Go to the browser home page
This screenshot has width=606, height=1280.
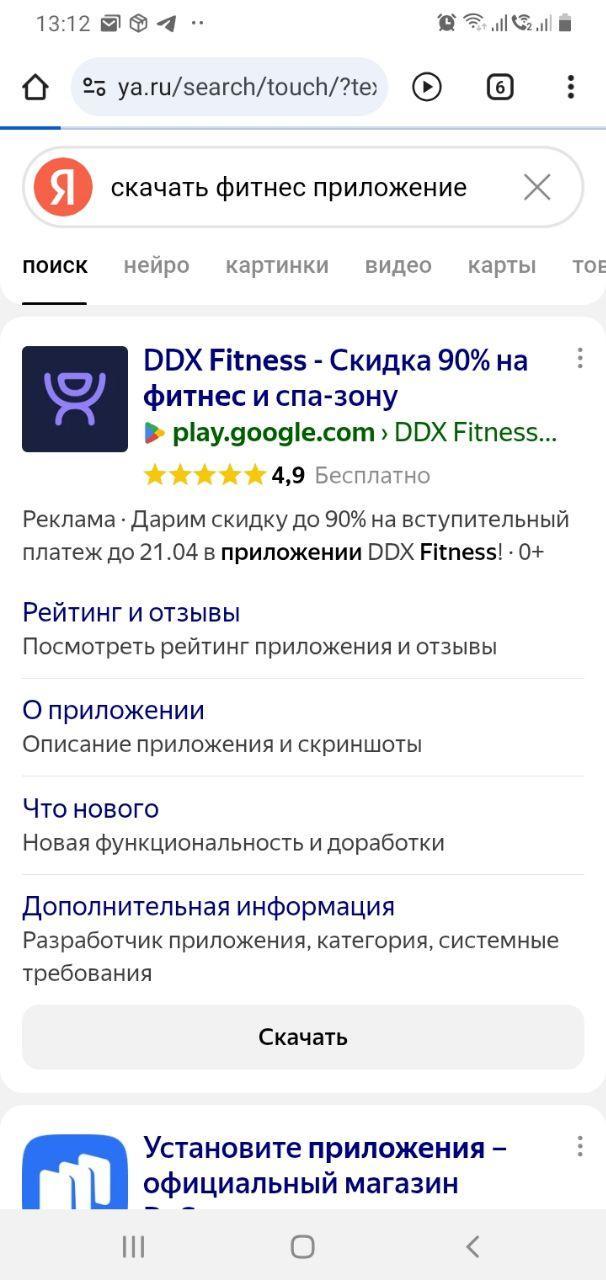tap(35, 87)
